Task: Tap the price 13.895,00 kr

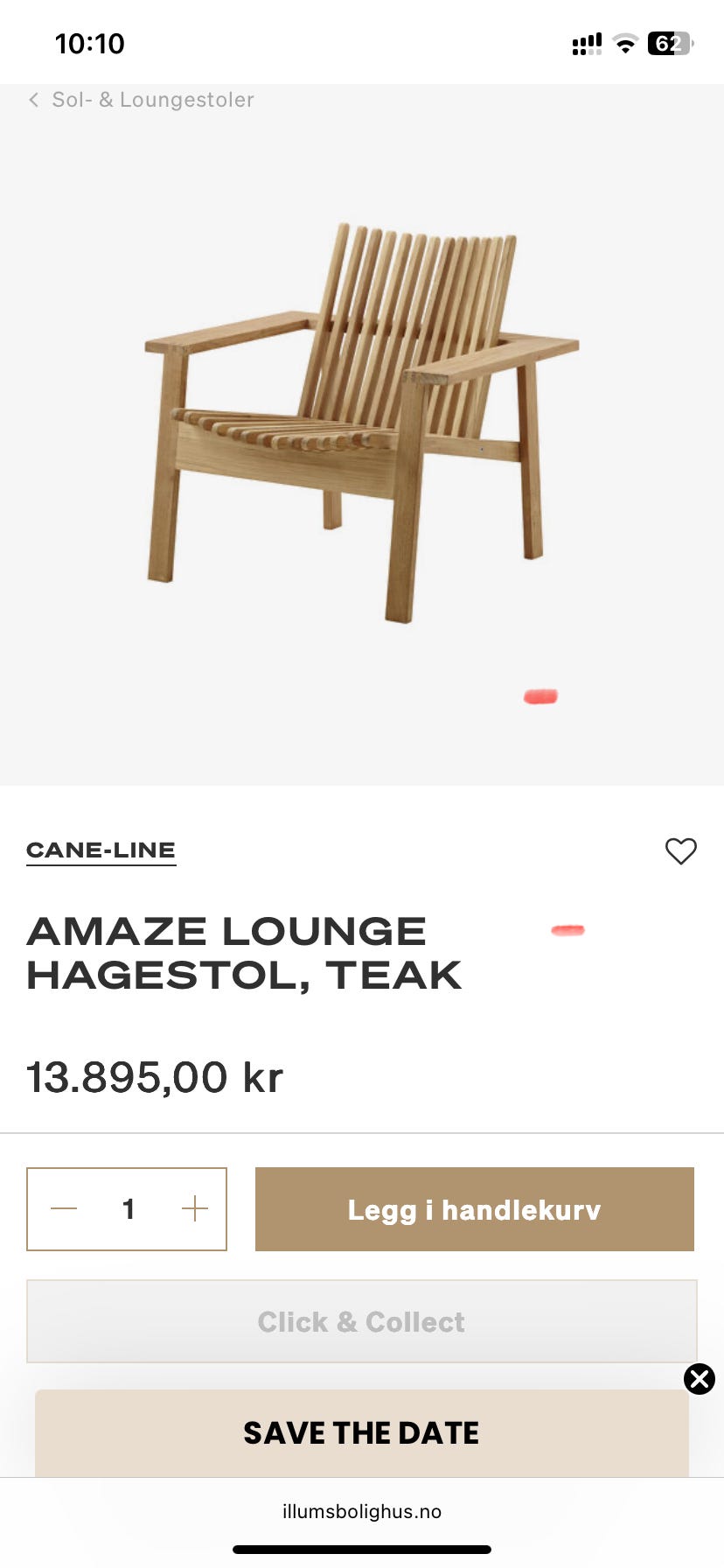Action: tap(153, 1077)
